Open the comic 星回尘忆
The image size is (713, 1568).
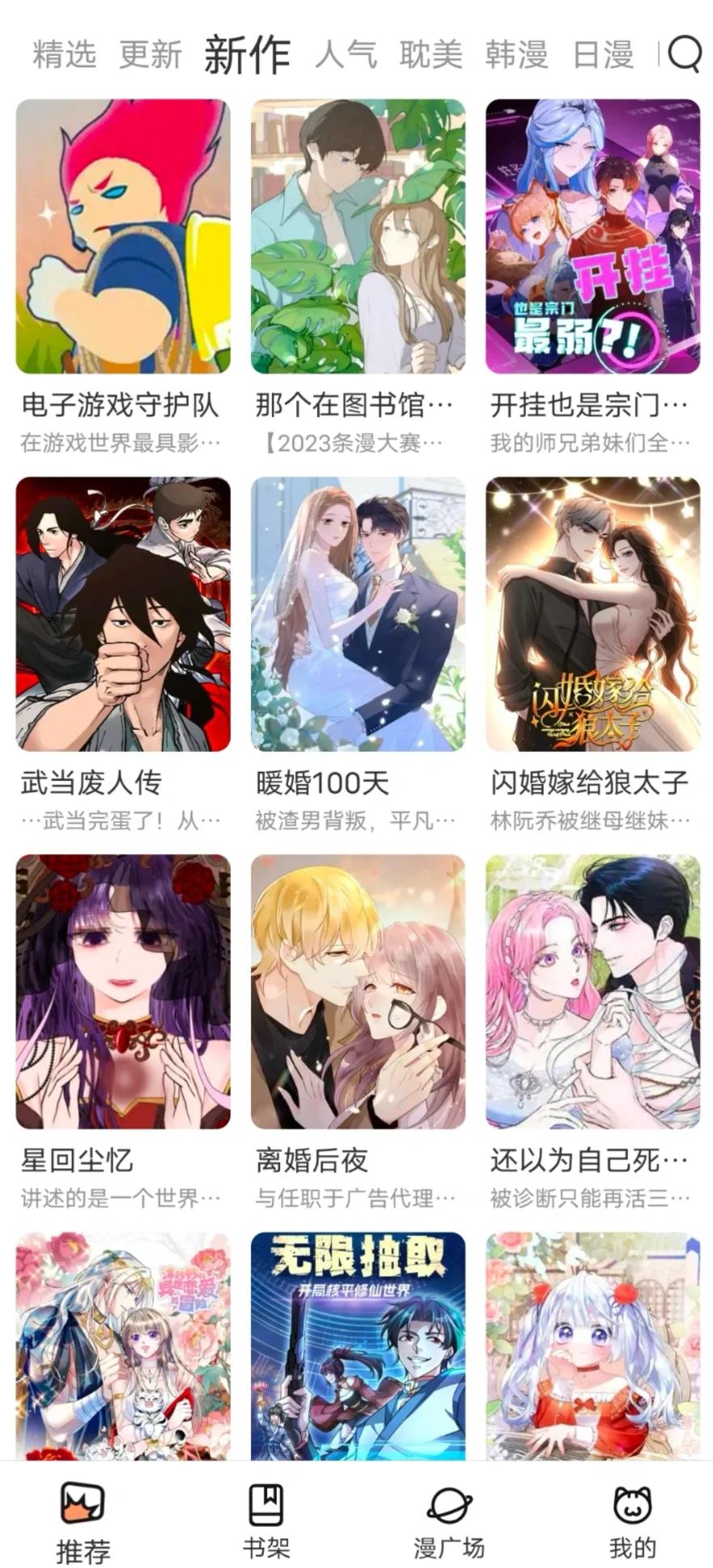123,991
